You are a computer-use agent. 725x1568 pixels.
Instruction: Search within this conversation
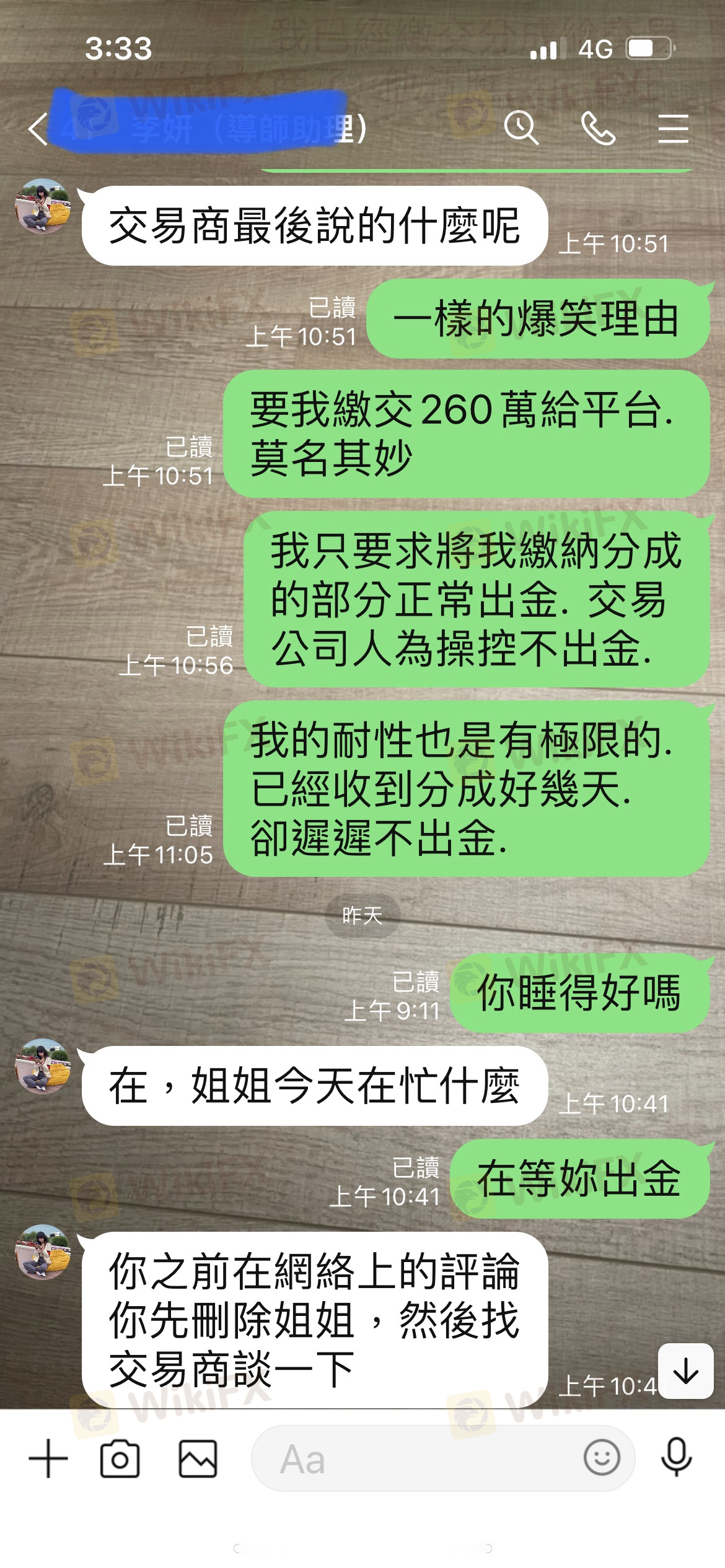point(521,128)
